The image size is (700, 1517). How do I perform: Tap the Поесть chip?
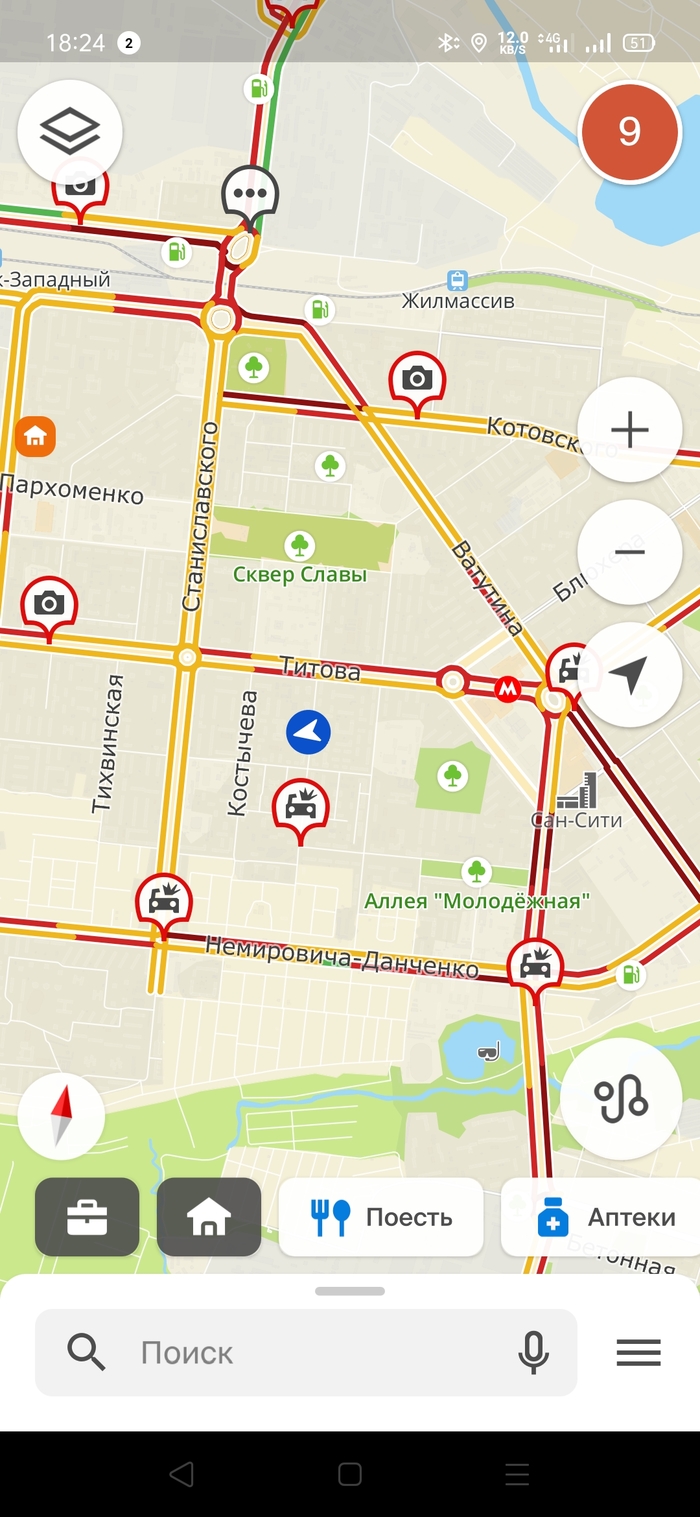point(381,1217)
